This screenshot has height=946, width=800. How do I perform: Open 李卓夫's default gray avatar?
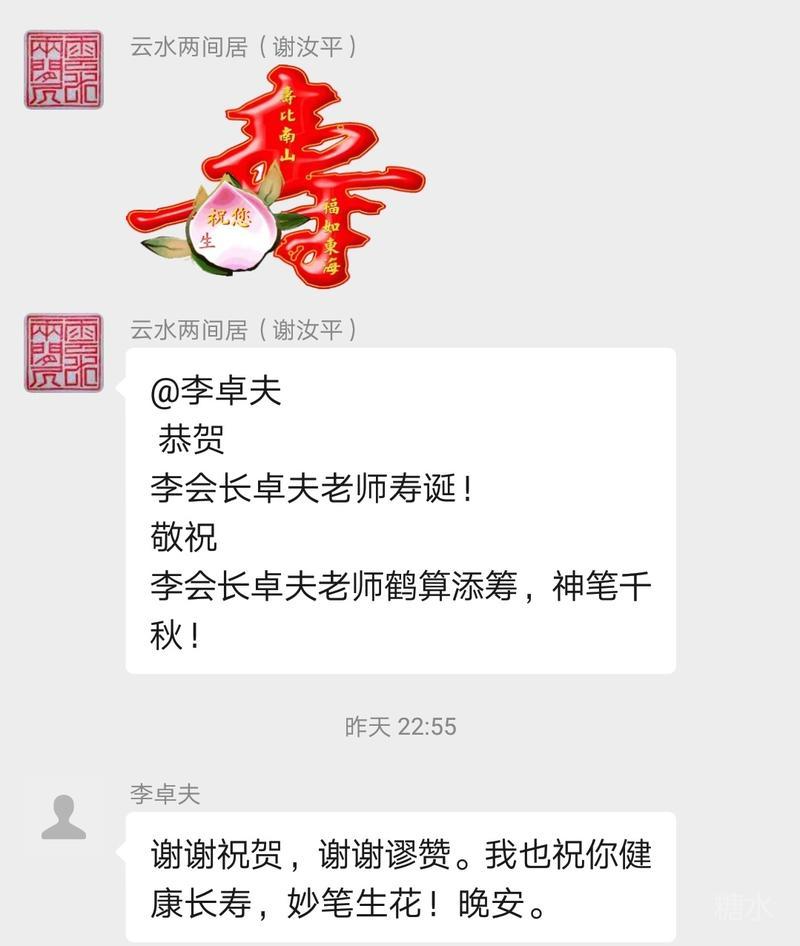tap(63, 817)
